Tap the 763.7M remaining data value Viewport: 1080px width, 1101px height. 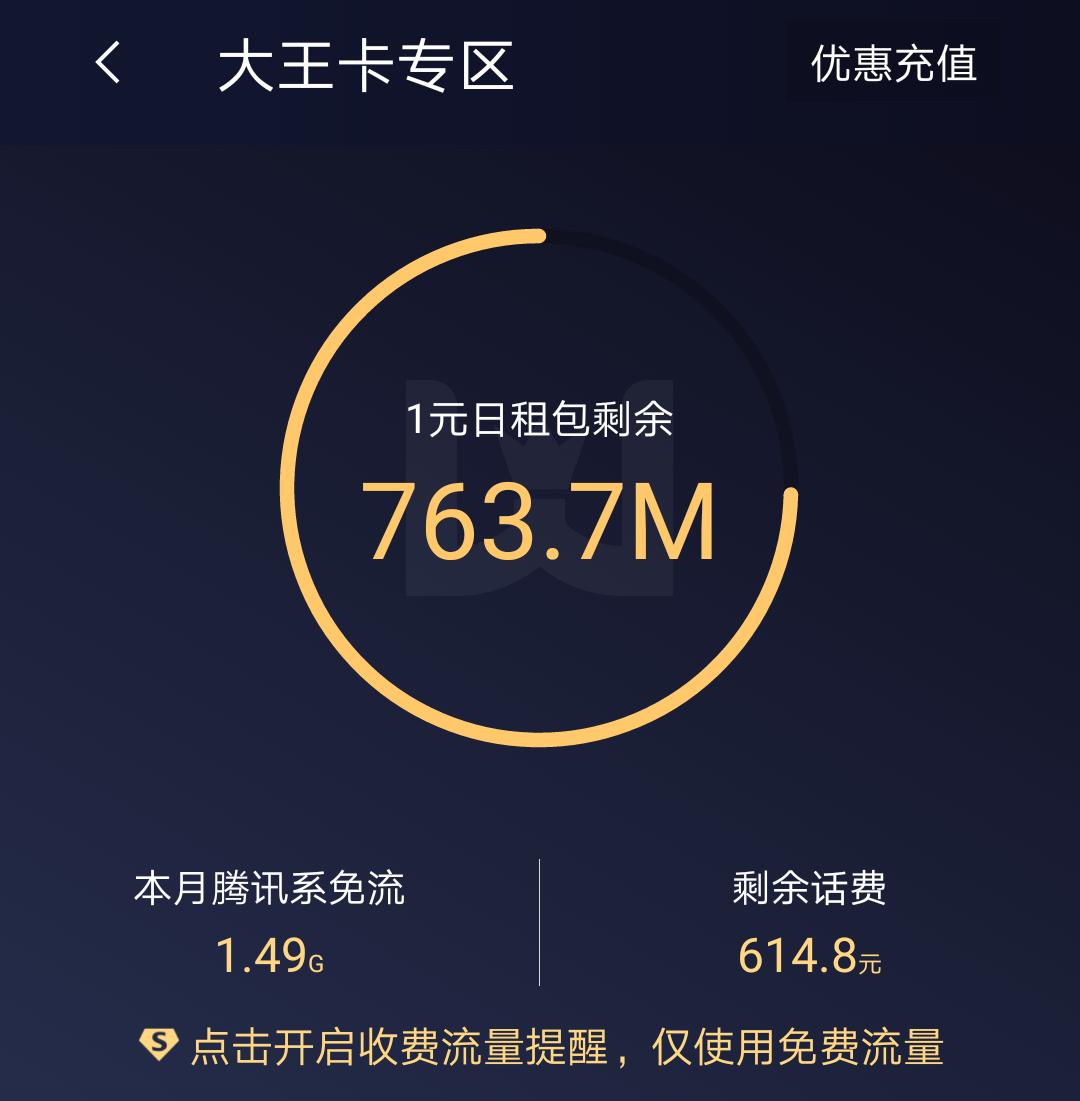pyautogui.click(x=540, y=522)
